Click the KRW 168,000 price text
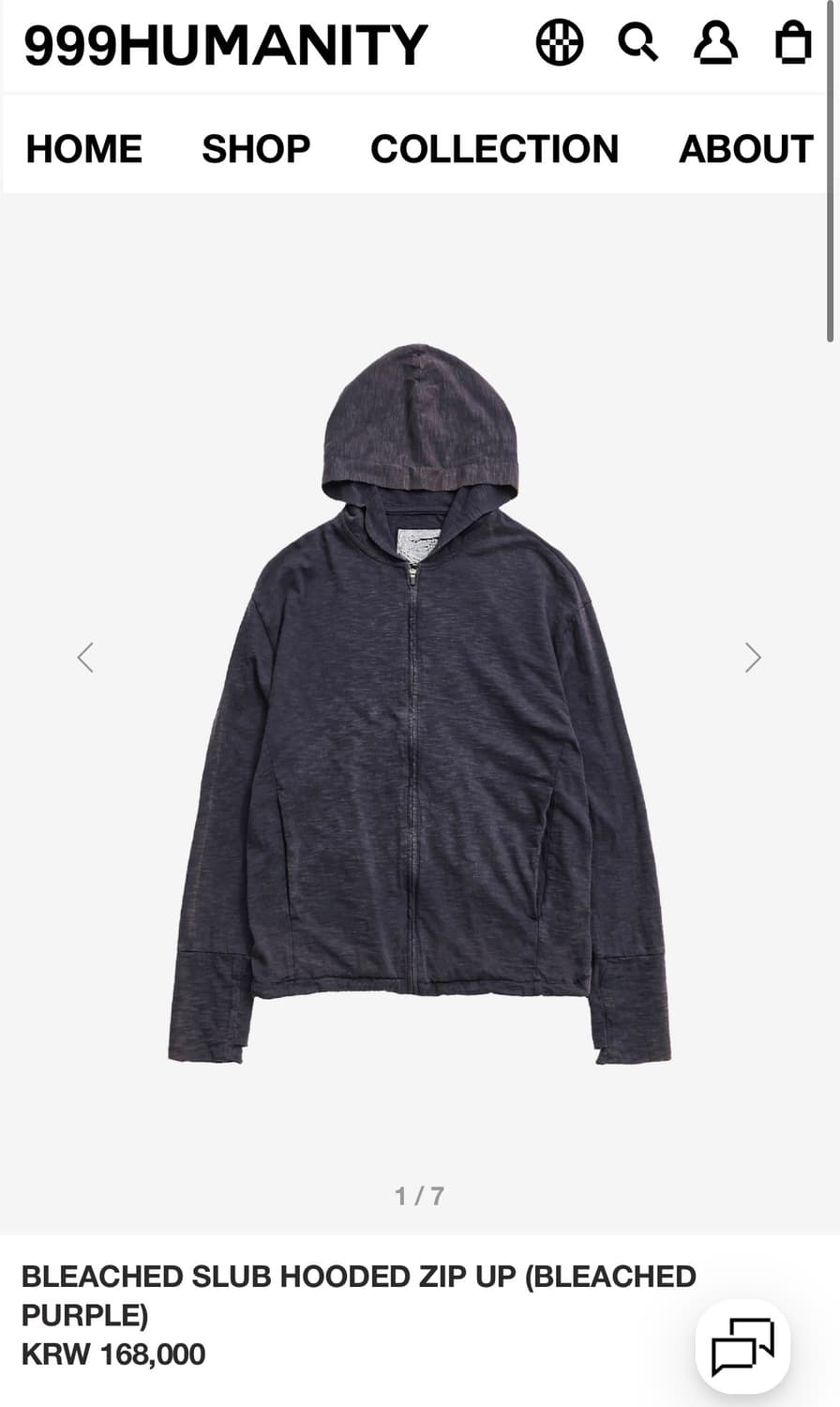Image resolution: width=840 pixels, height=1407 pixels. pyautogui.click(x=112, y=1354)
